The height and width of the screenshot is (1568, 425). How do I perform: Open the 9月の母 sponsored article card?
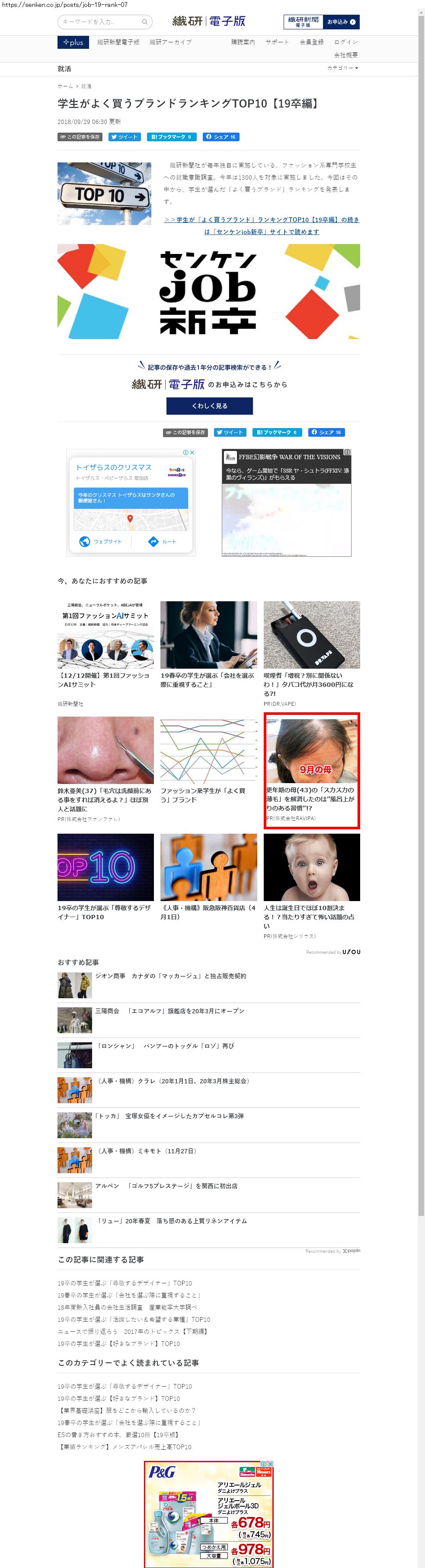(x=311, y=769)
